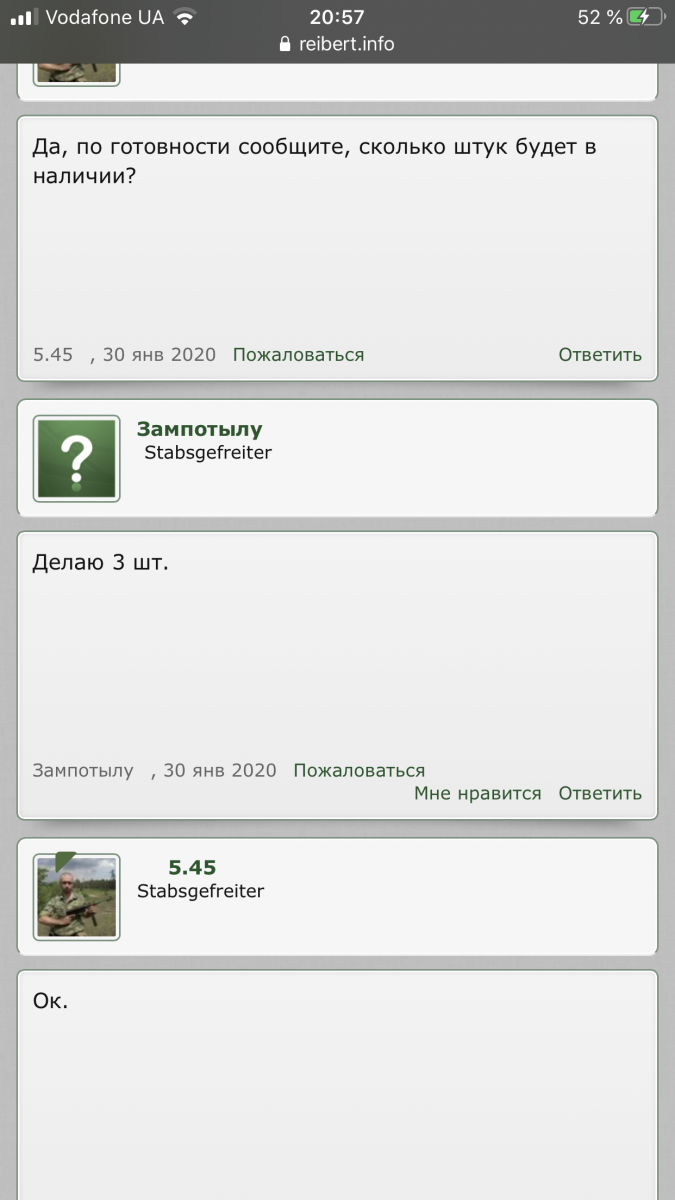Like the "Делаю 3 шт." post
The width and height of the screenshot is (675, 1200).
(x=477, y=794)
